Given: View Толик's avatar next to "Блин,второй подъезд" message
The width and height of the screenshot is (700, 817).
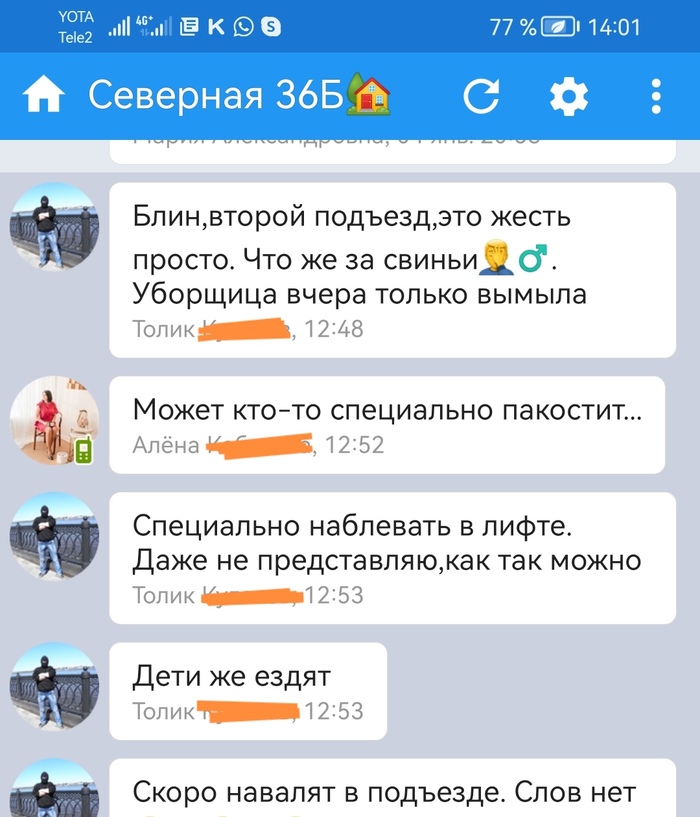Looking at the screenshot, I should point(54,227).
